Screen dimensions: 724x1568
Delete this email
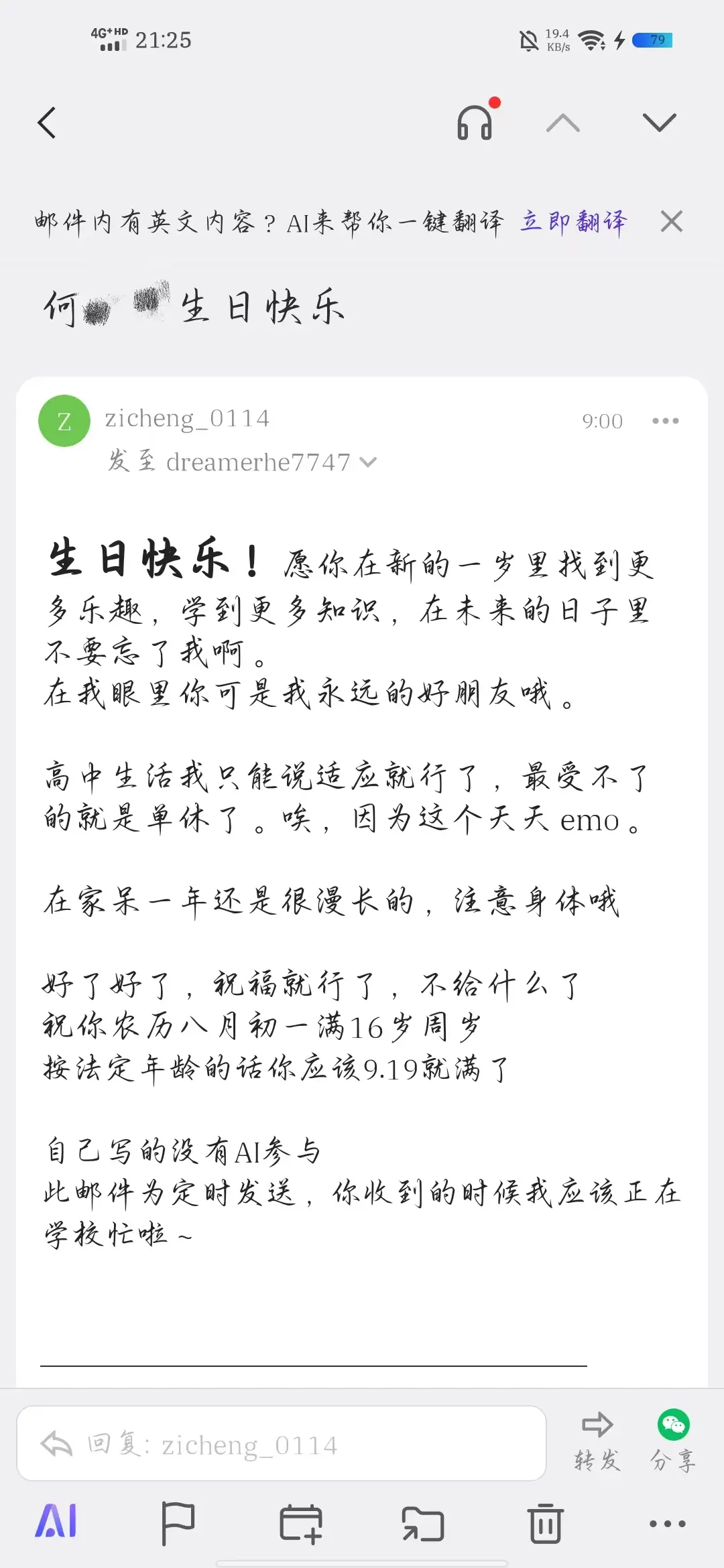tap(545, 1523)
